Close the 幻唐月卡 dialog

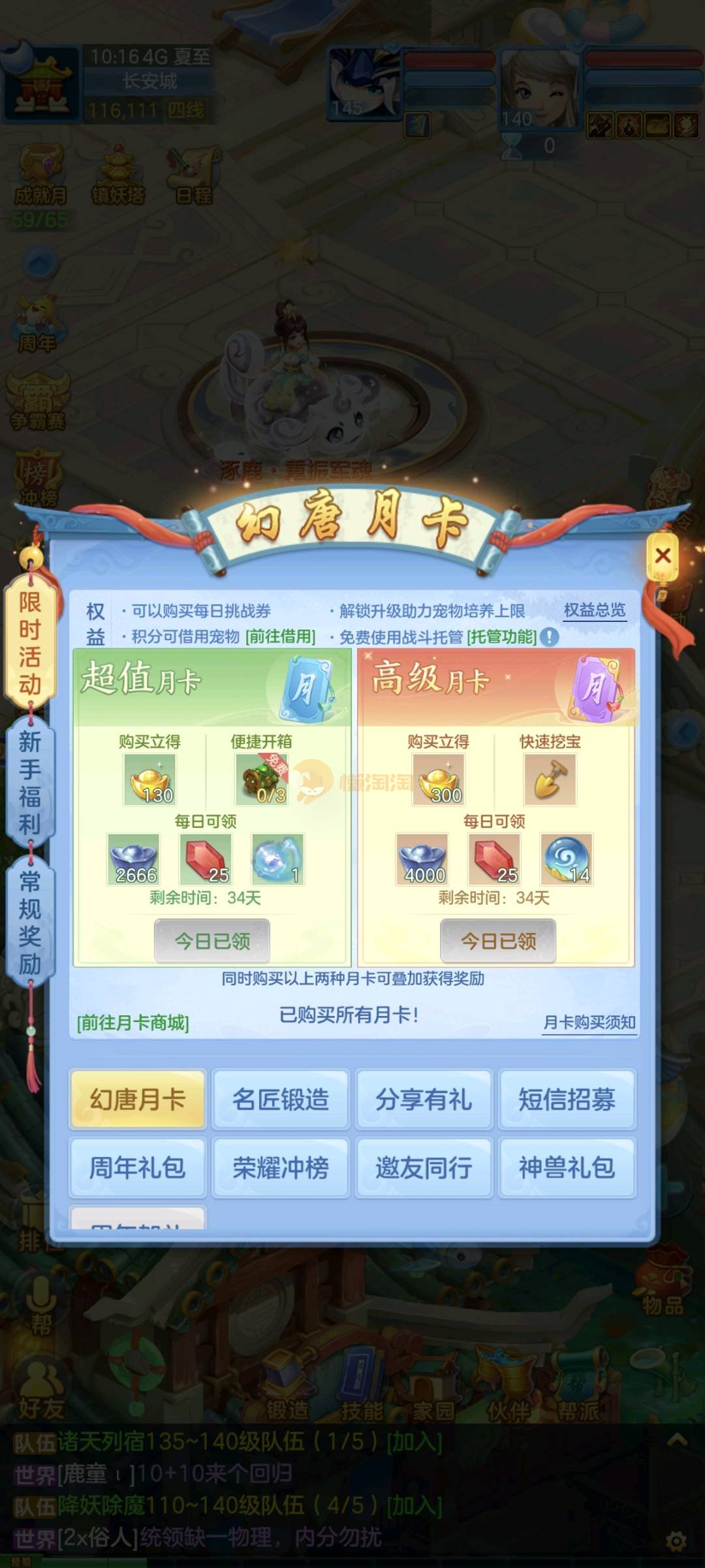pyautogui.click(x=663, y=556)
